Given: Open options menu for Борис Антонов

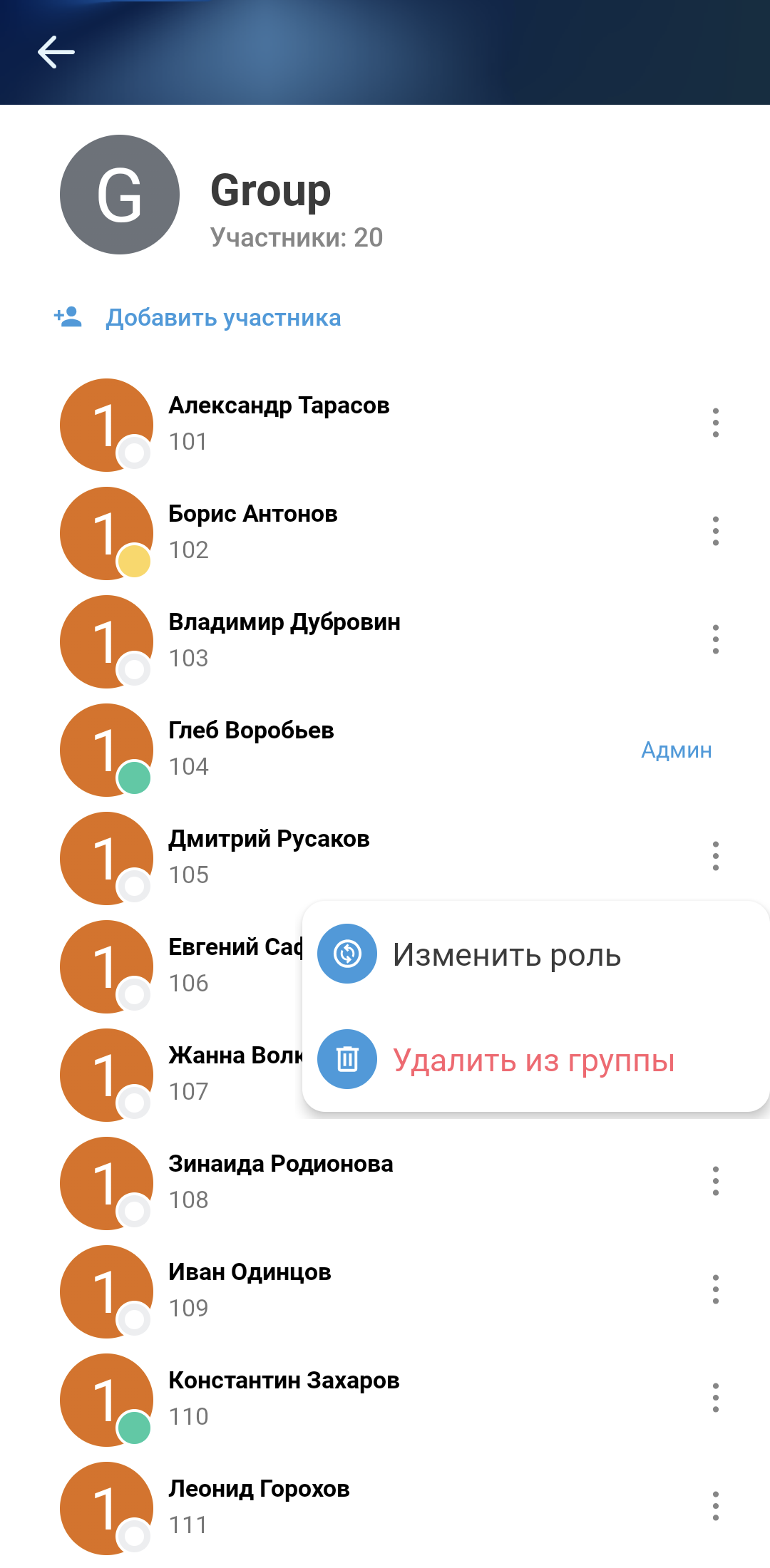Looking at the screenshot, I should tap(715, 532).
